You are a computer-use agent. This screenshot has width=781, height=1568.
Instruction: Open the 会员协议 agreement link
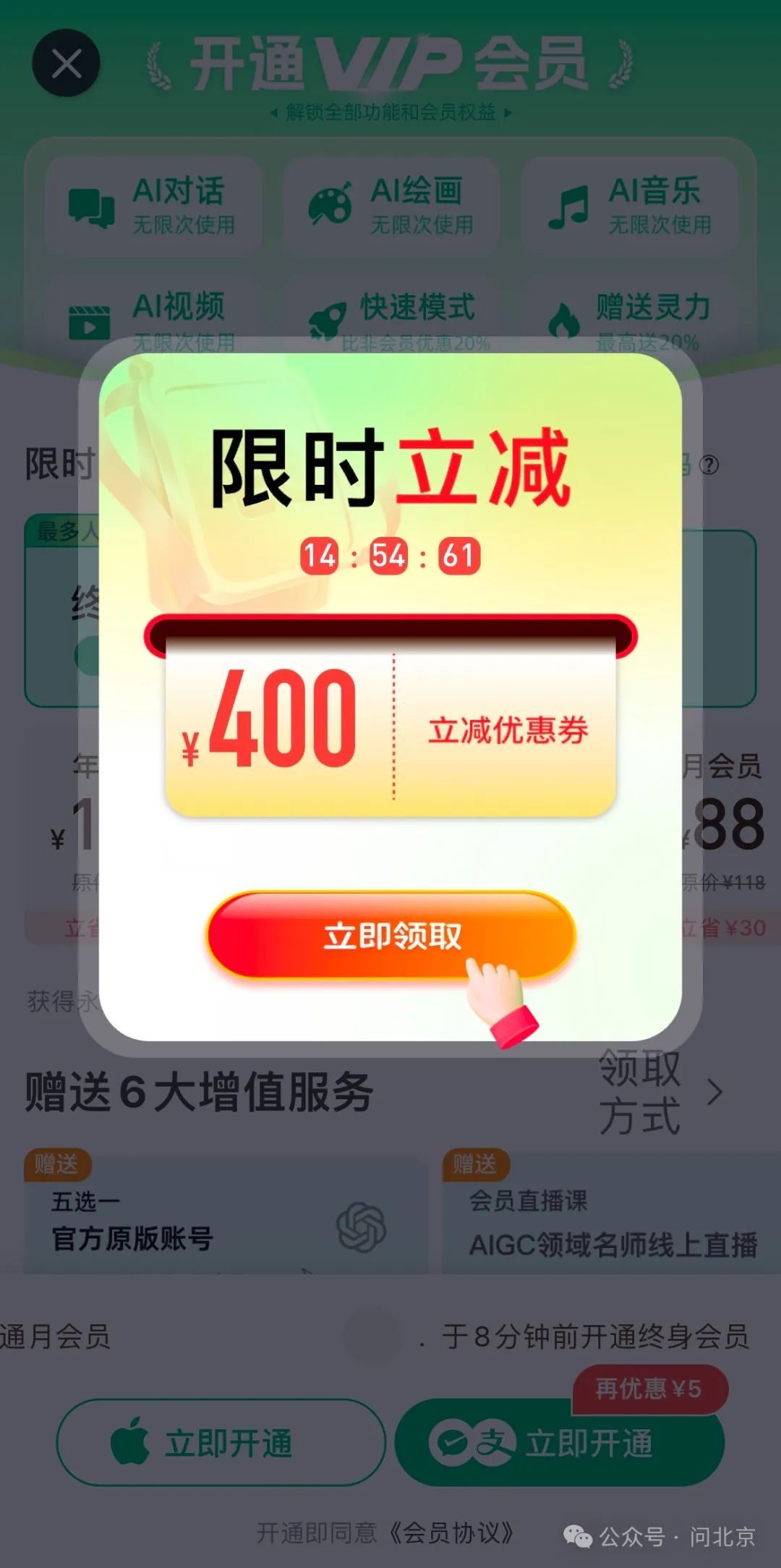click(x=453, y=1533)
